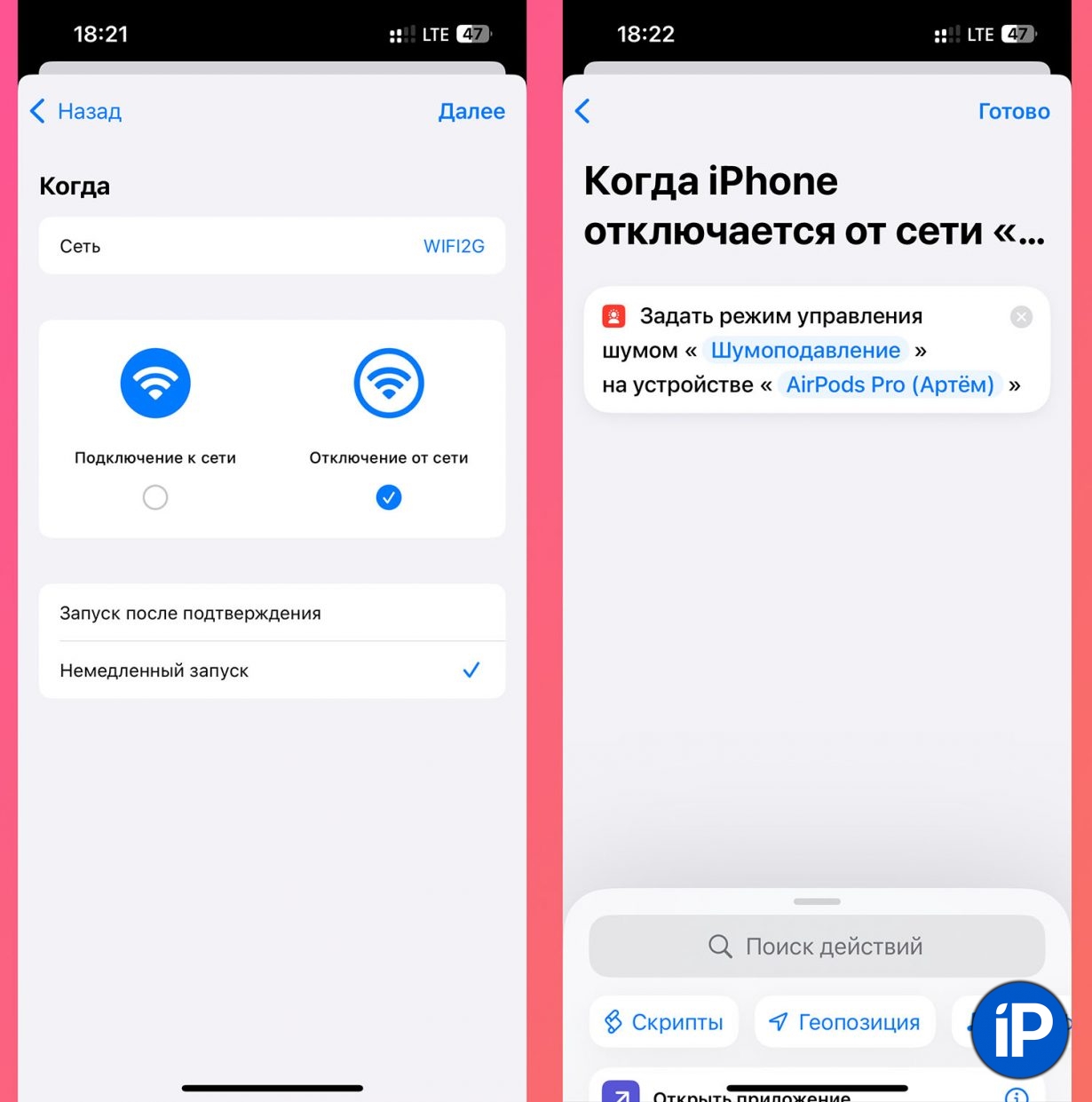Select the Геопозиция chip

[x=844, y=1022]
